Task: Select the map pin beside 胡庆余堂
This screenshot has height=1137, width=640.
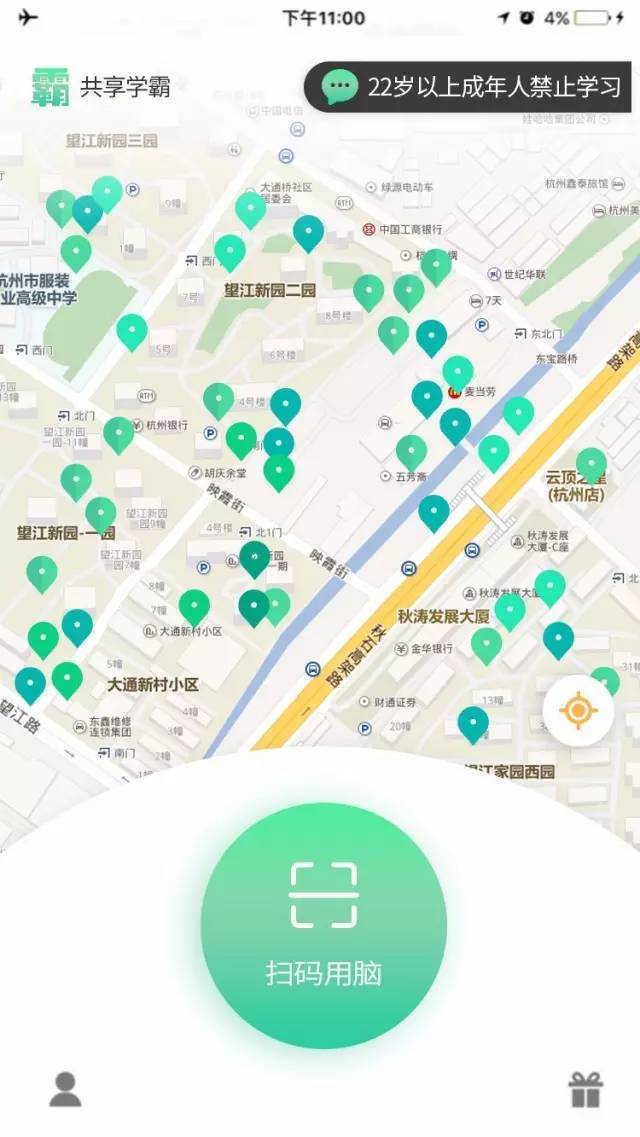Action: click(x=241, y=439)
